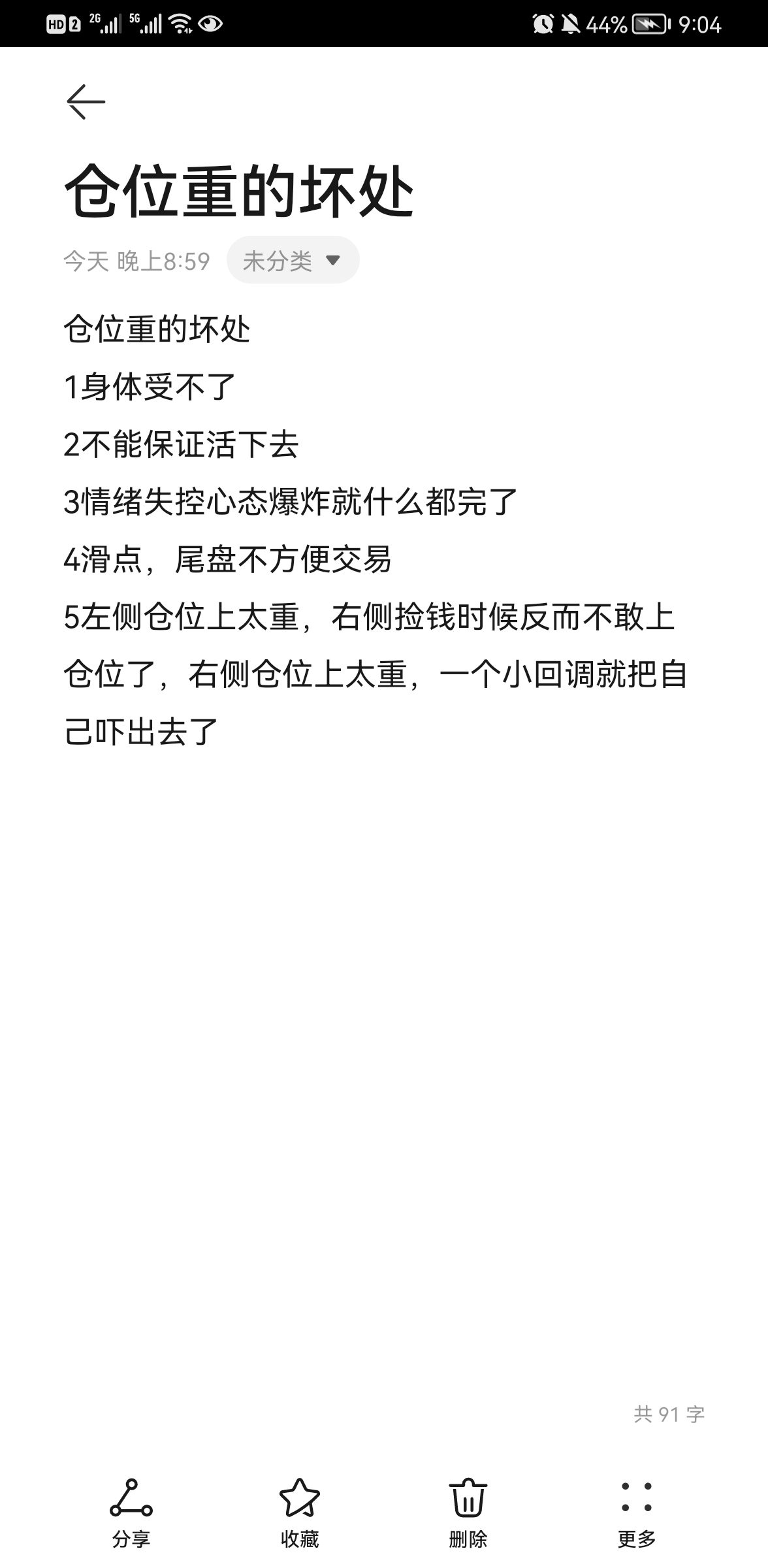Open the 未分类 category dropdown
This screenshot has height=1568, width=768.
tap(293, 260)
